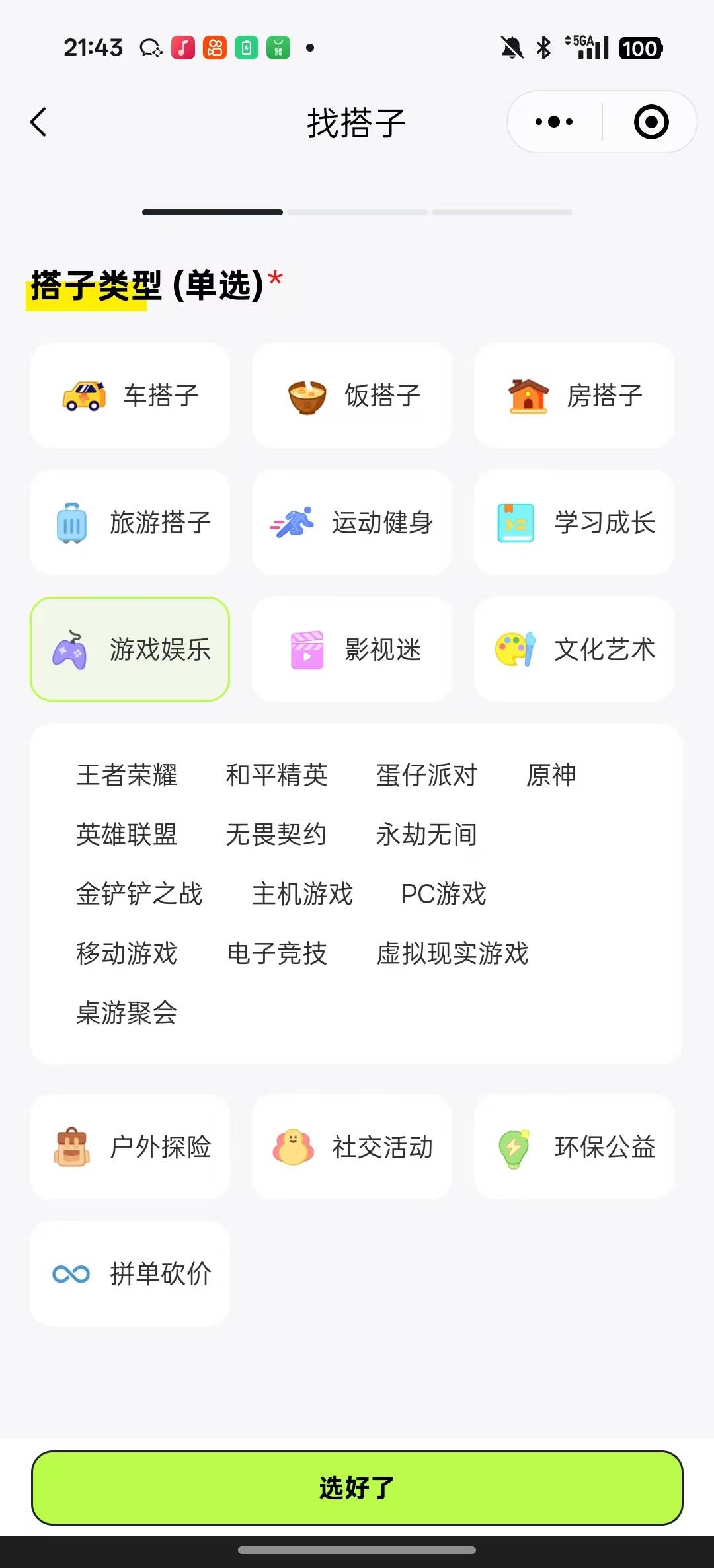Select the 王者荣耀 sub-option
The height and width of the screenshot is (1568, 714).
[127, 775]
